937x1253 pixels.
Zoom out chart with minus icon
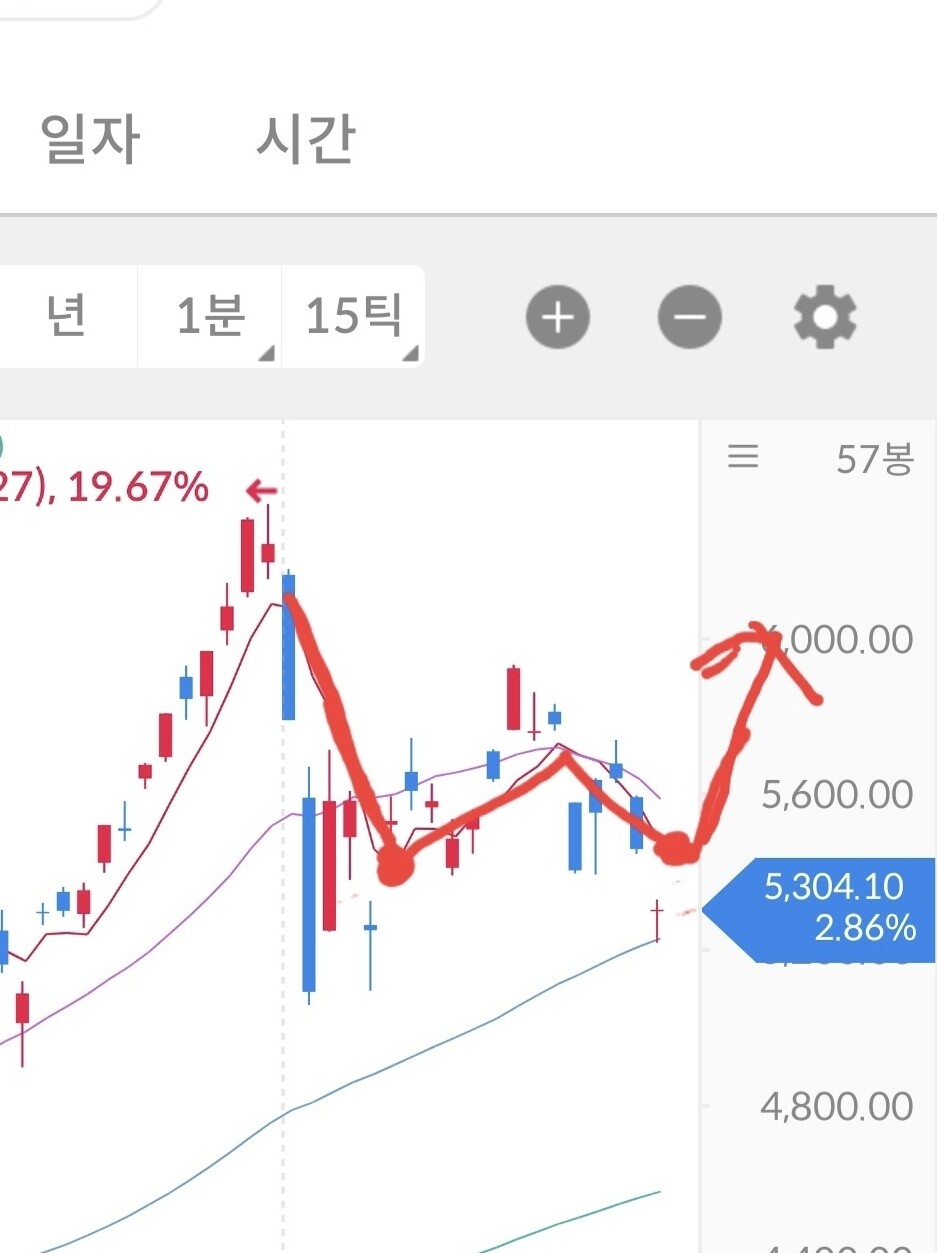[x=689, y=318]
